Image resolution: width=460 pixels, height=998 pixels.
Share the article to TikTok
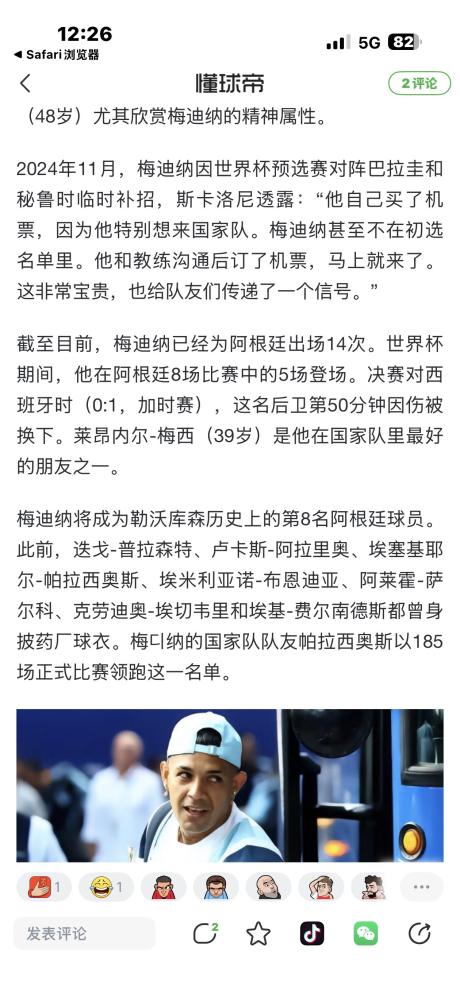(x=312, y=934)
